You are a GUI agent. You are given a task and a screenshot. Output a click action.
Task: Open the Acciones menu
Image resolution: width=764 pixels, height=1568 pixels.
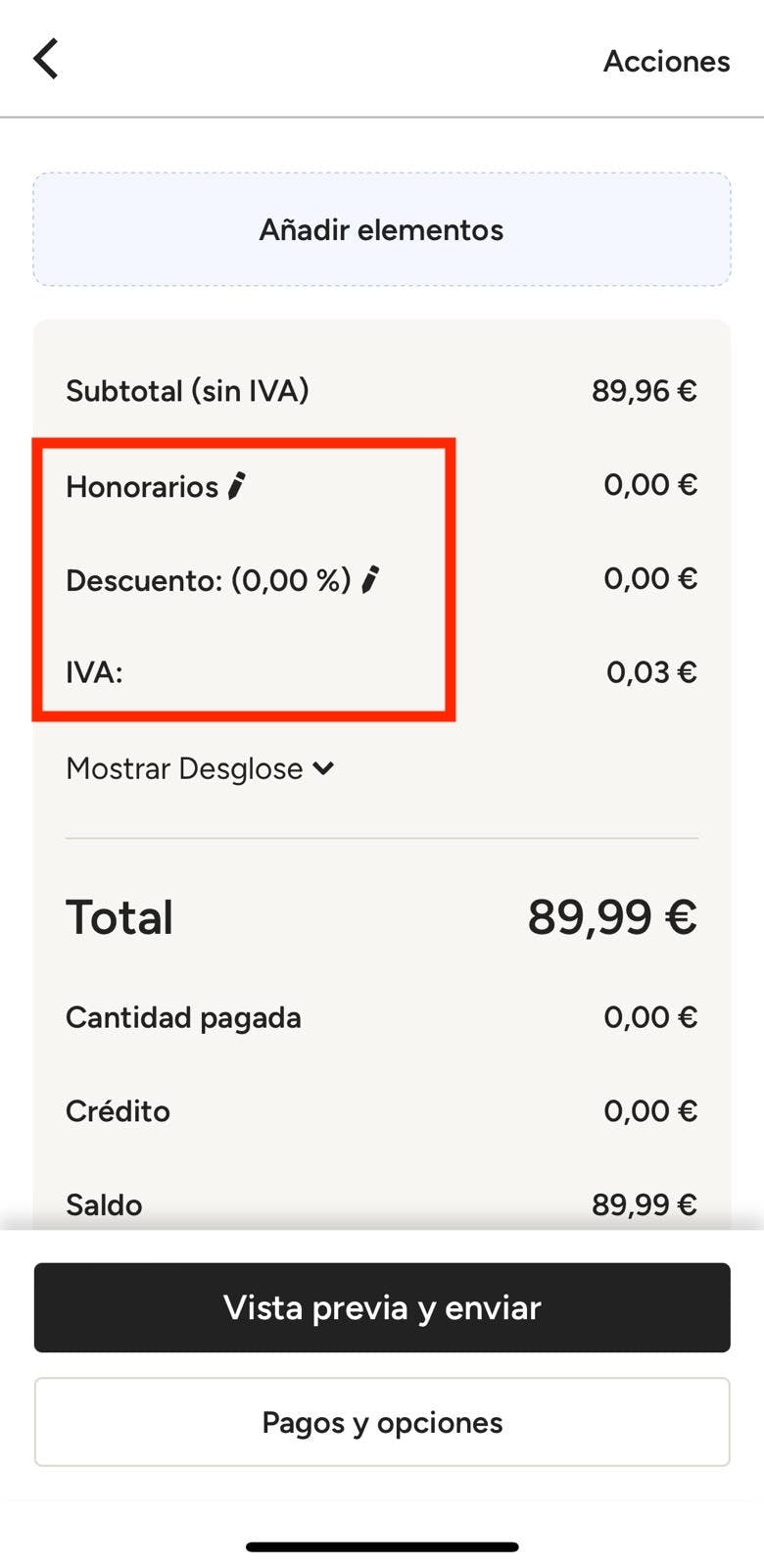[666, 61]
